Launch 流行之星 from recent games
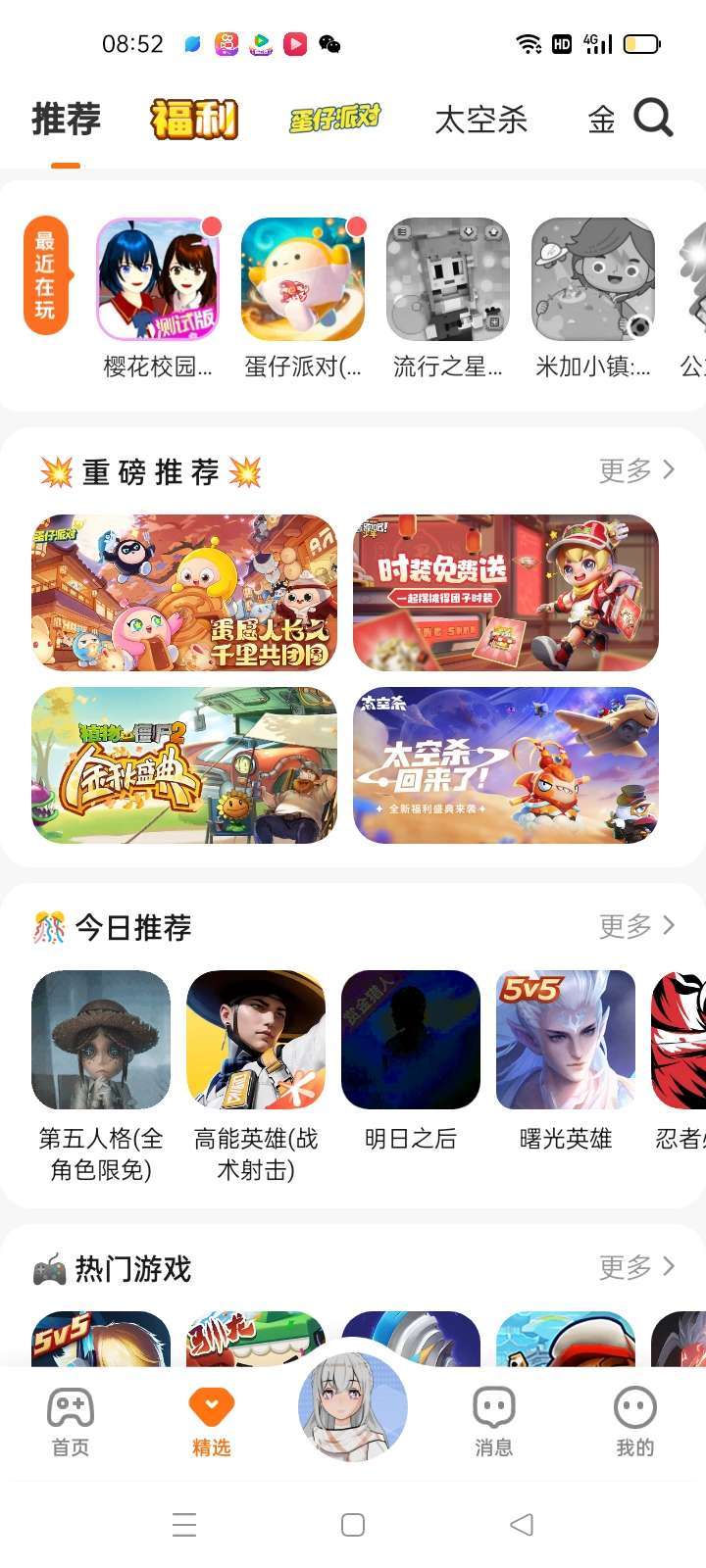The height and width of the screenshot is (1568, 706). click(448, 280)
